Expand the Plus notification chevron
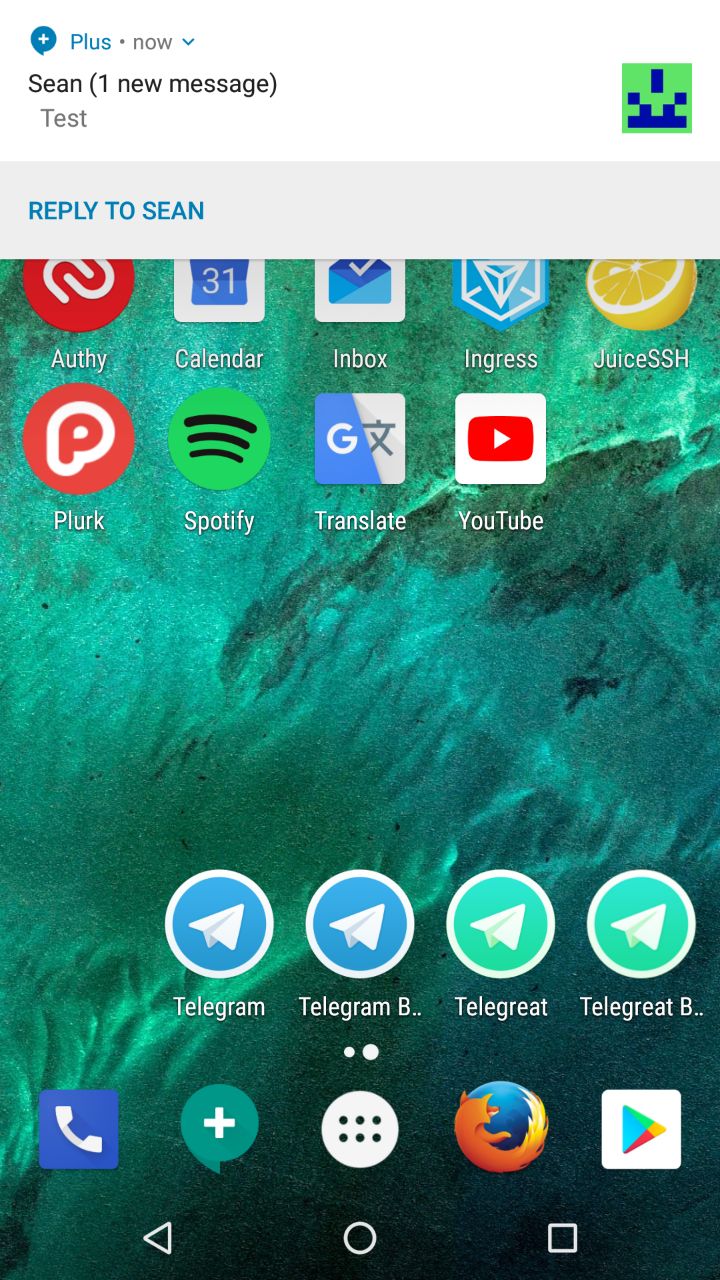The height and width of the screenshot is (1280, 720). pyautogui.click(x=188, y=42)
